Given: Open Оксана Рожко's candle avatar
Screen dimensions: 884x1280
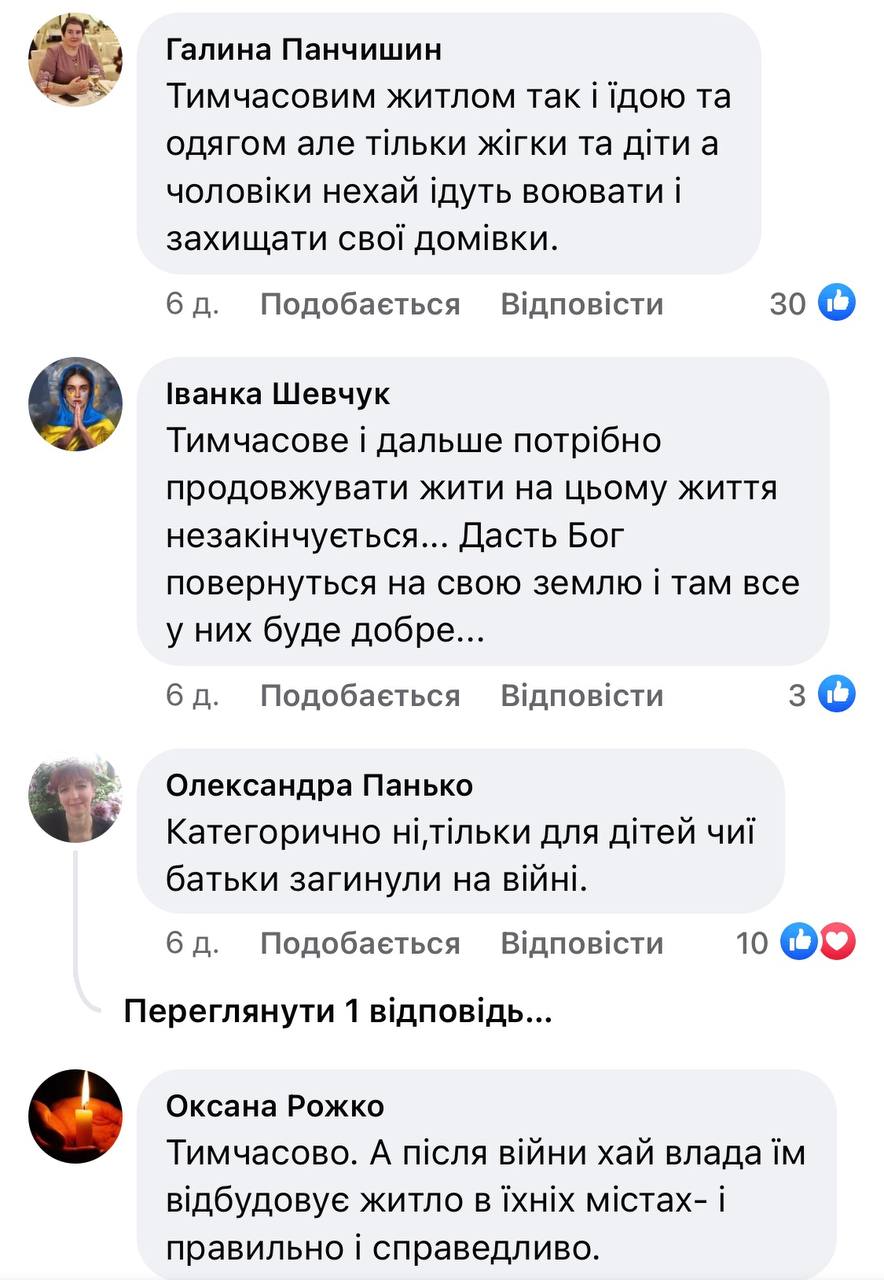Looking at the screenshot, I should [x=75, y=1114].
